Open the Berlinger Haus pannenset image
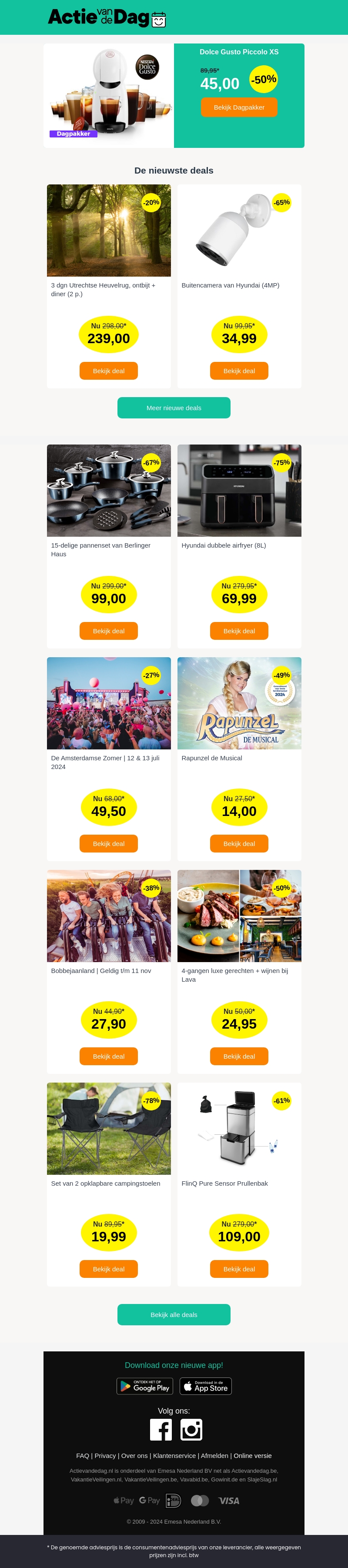Screen dimensions: 348x1568 109,491
